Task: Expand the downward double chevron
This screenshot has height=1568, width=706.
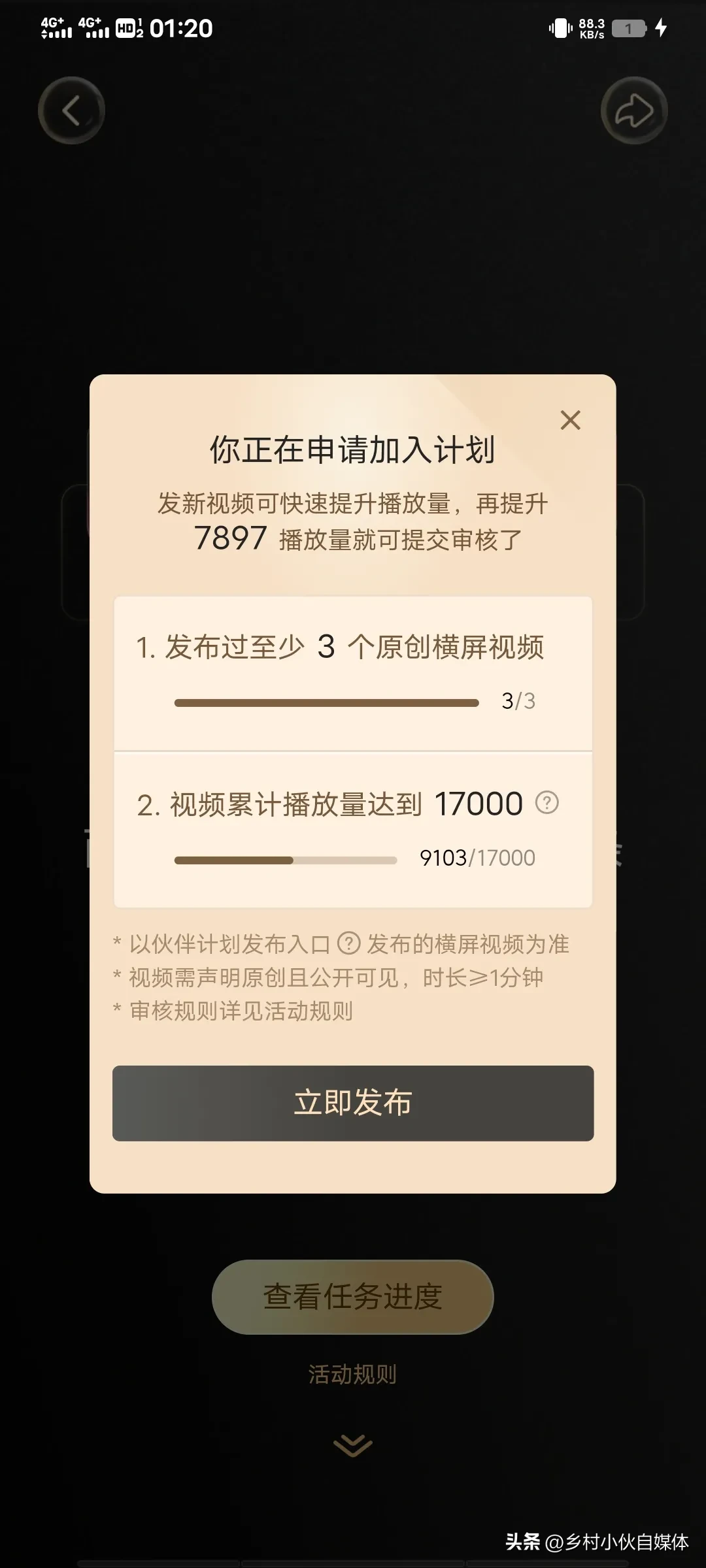Action: (x=353, y=1446)
